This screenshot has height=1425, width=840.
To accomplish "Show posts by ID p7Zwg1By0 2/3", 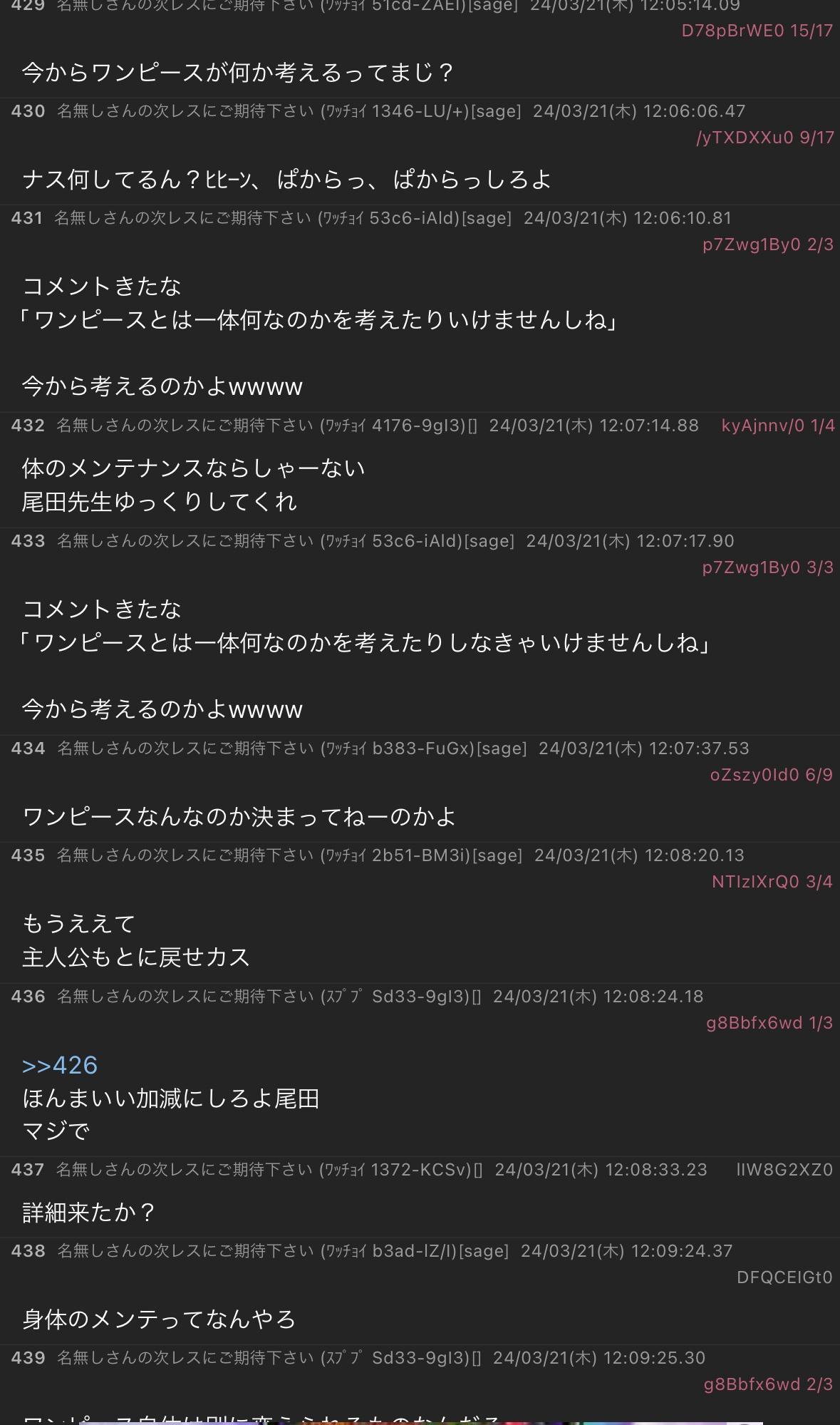I will point(767,245).
